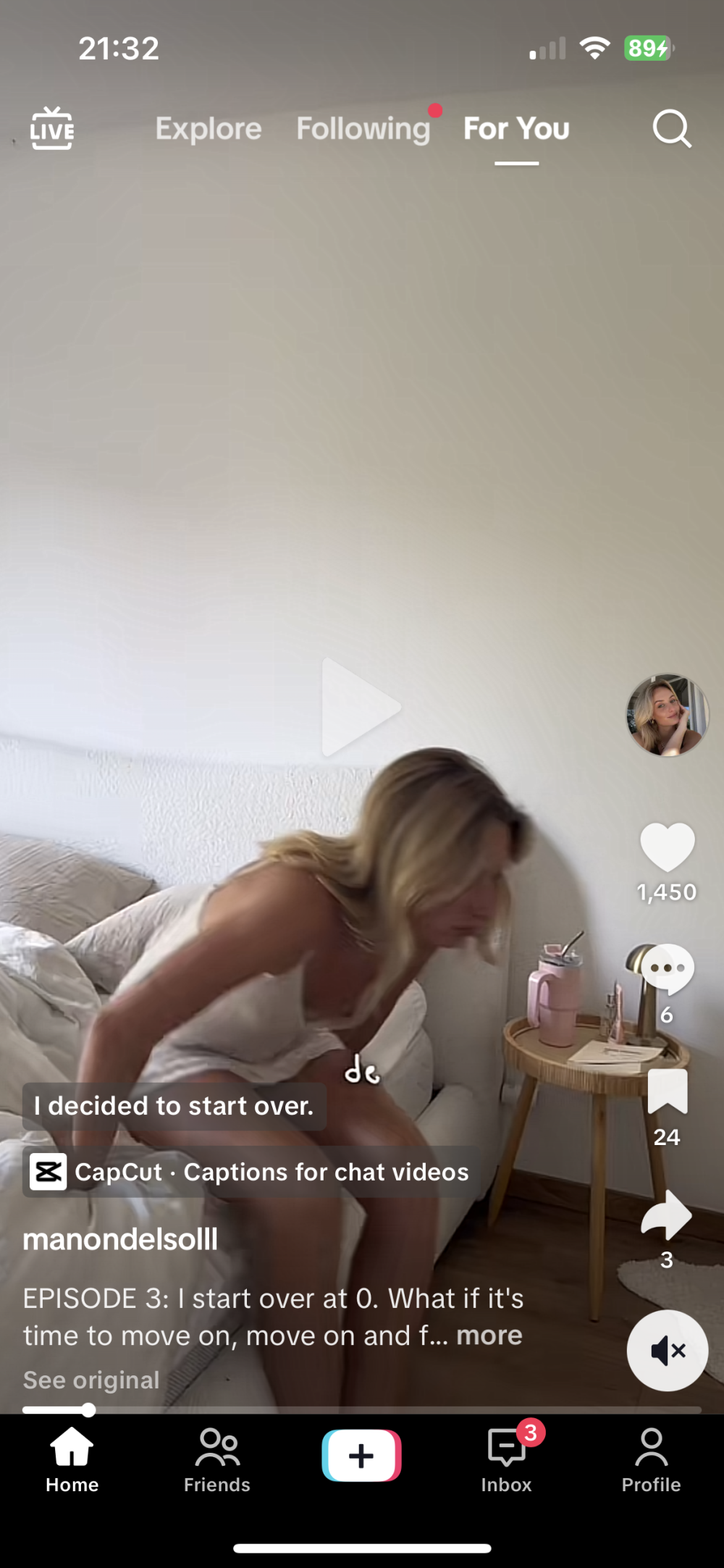Create a new post with plus button

pyautogui.click(x=361, y=1456)
